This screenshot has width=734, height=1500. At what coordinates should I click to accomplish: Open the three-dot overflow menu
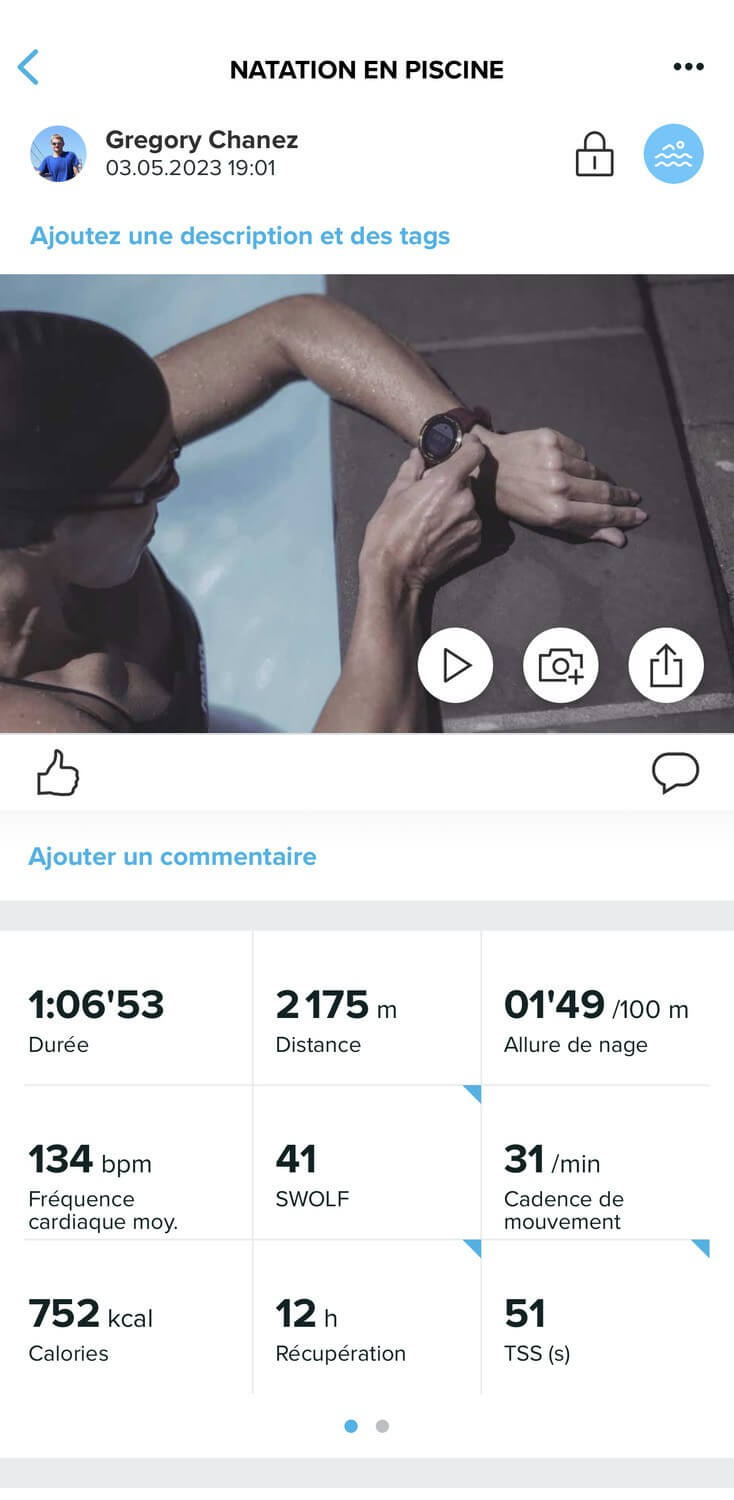[x=688, y=67]
